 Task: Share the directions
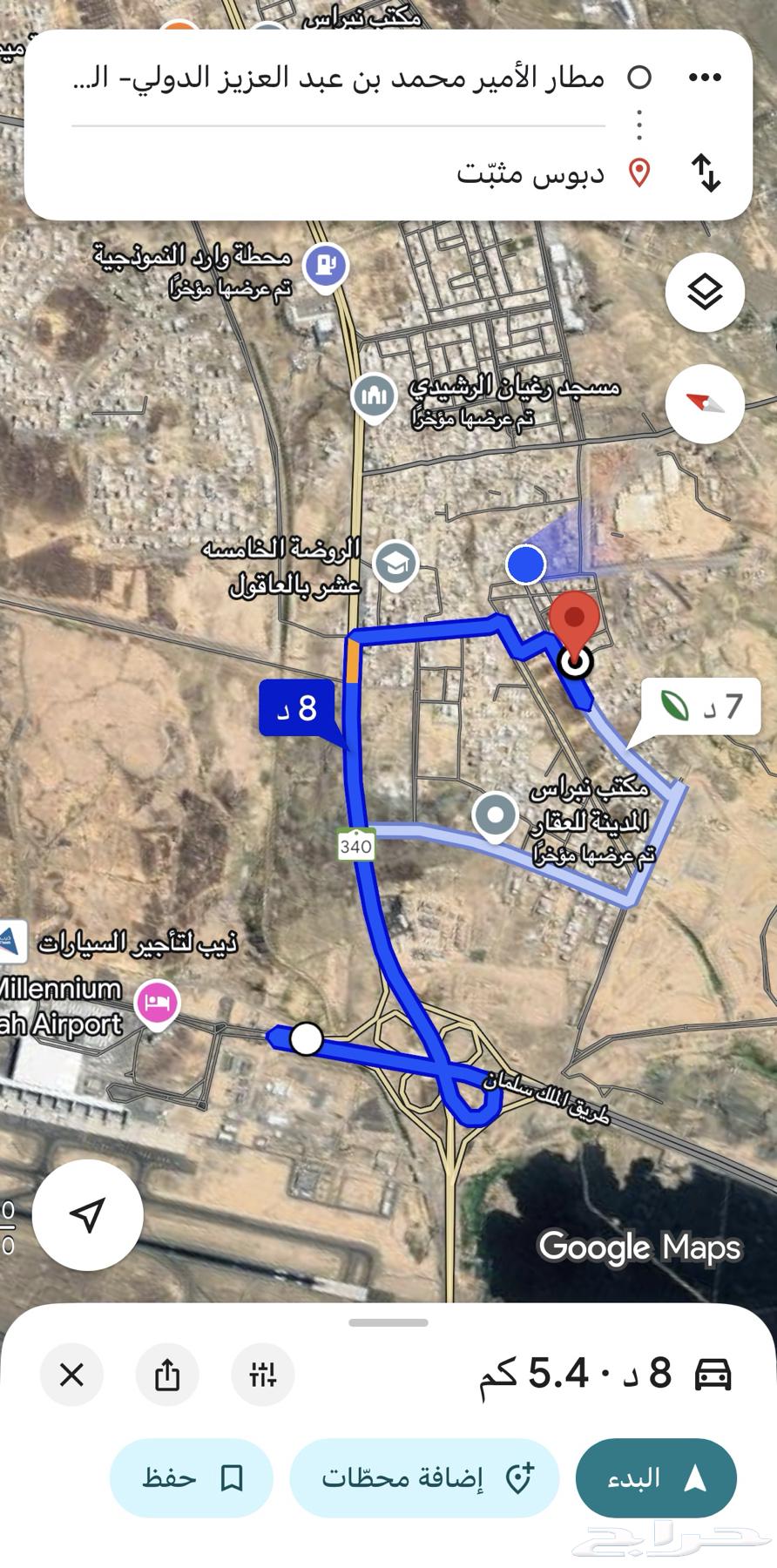coord(167,1375)
